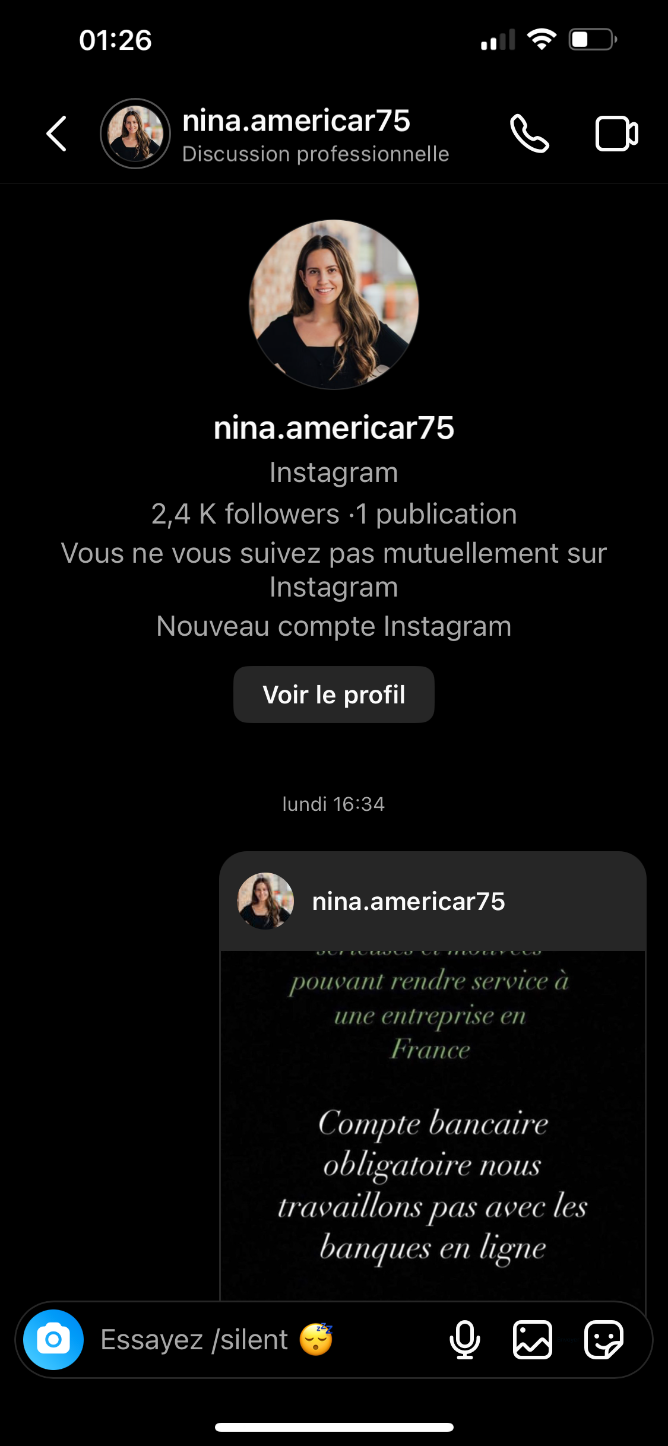Viewport: 668px width, 1446px height.
Task: Open the large nina.americar75 profile picture
Action: (334, 305)
